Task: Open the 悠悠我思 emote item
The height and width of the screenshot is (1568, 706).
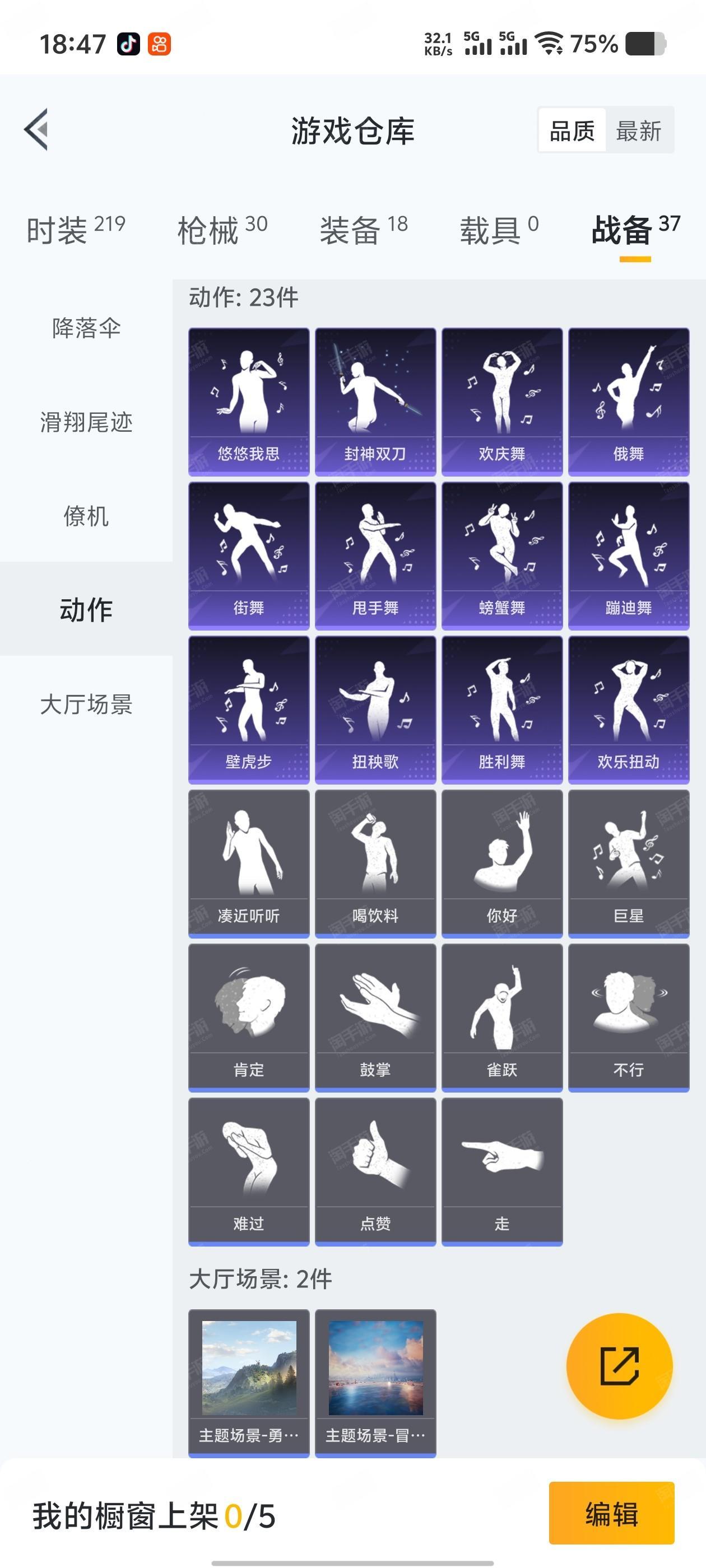Action: (x=249, y=402)
